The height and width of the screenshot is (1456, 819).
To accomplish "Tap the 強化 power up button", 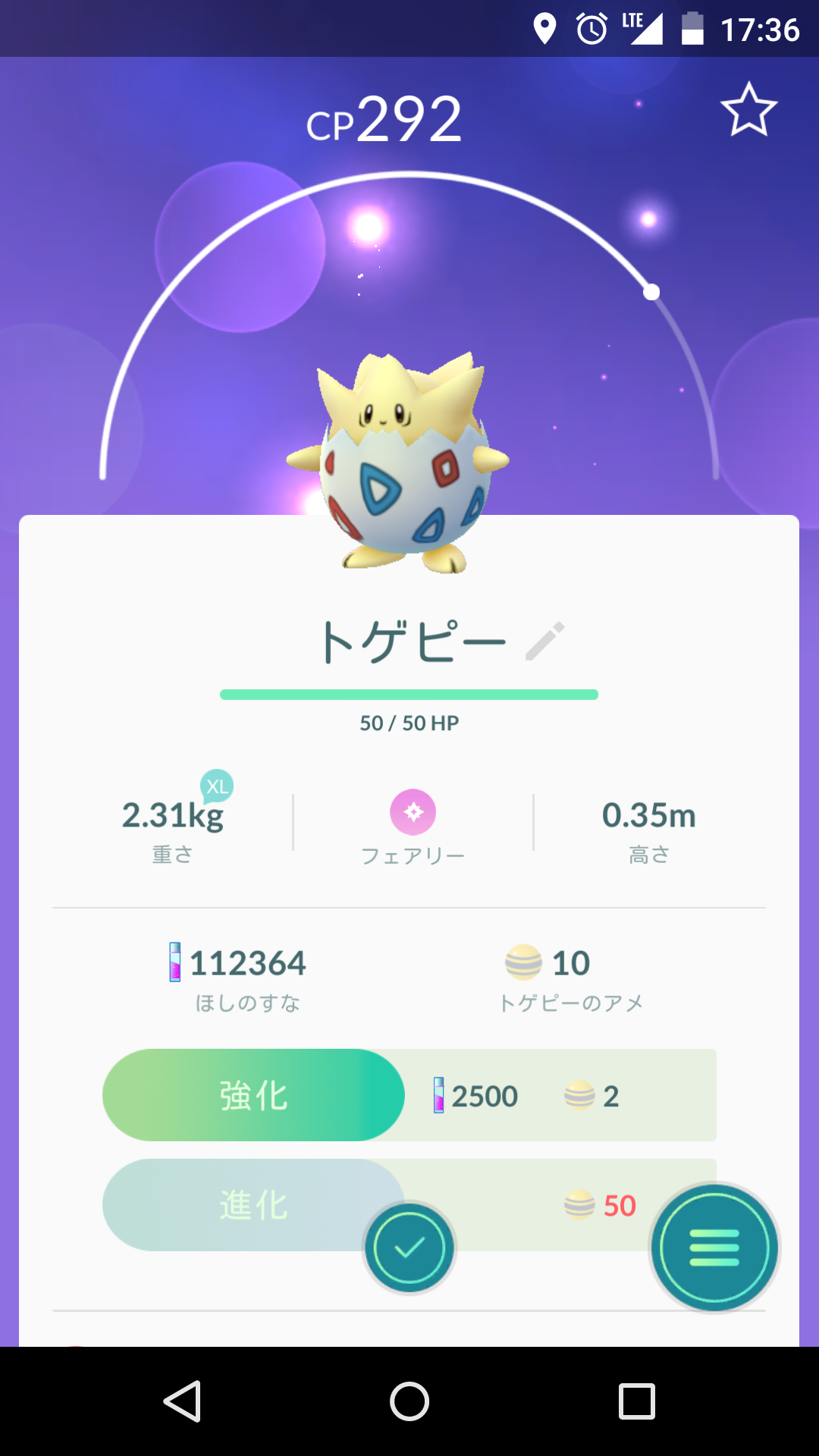I will tap(253, 1095).
